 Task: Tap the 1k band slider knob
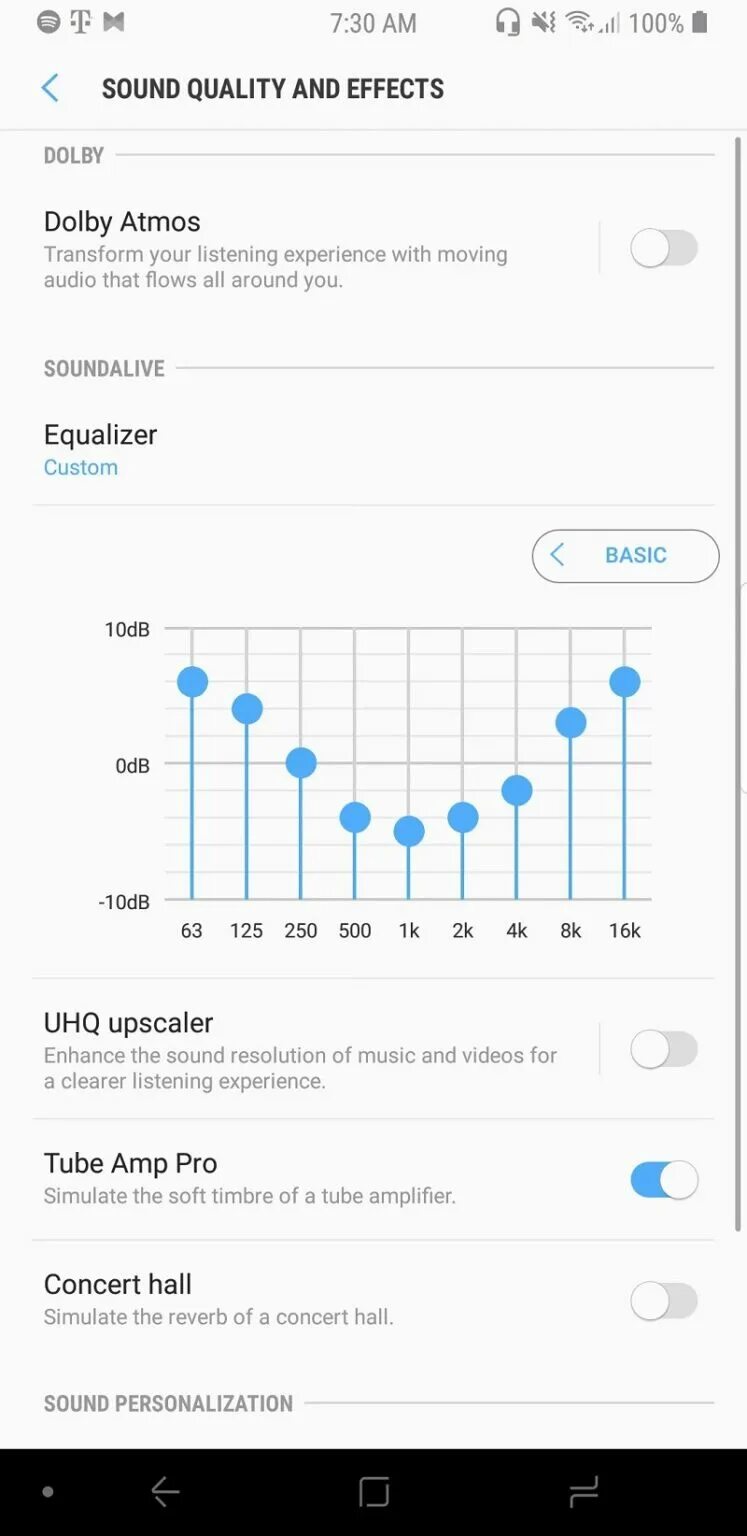point(409,831)
